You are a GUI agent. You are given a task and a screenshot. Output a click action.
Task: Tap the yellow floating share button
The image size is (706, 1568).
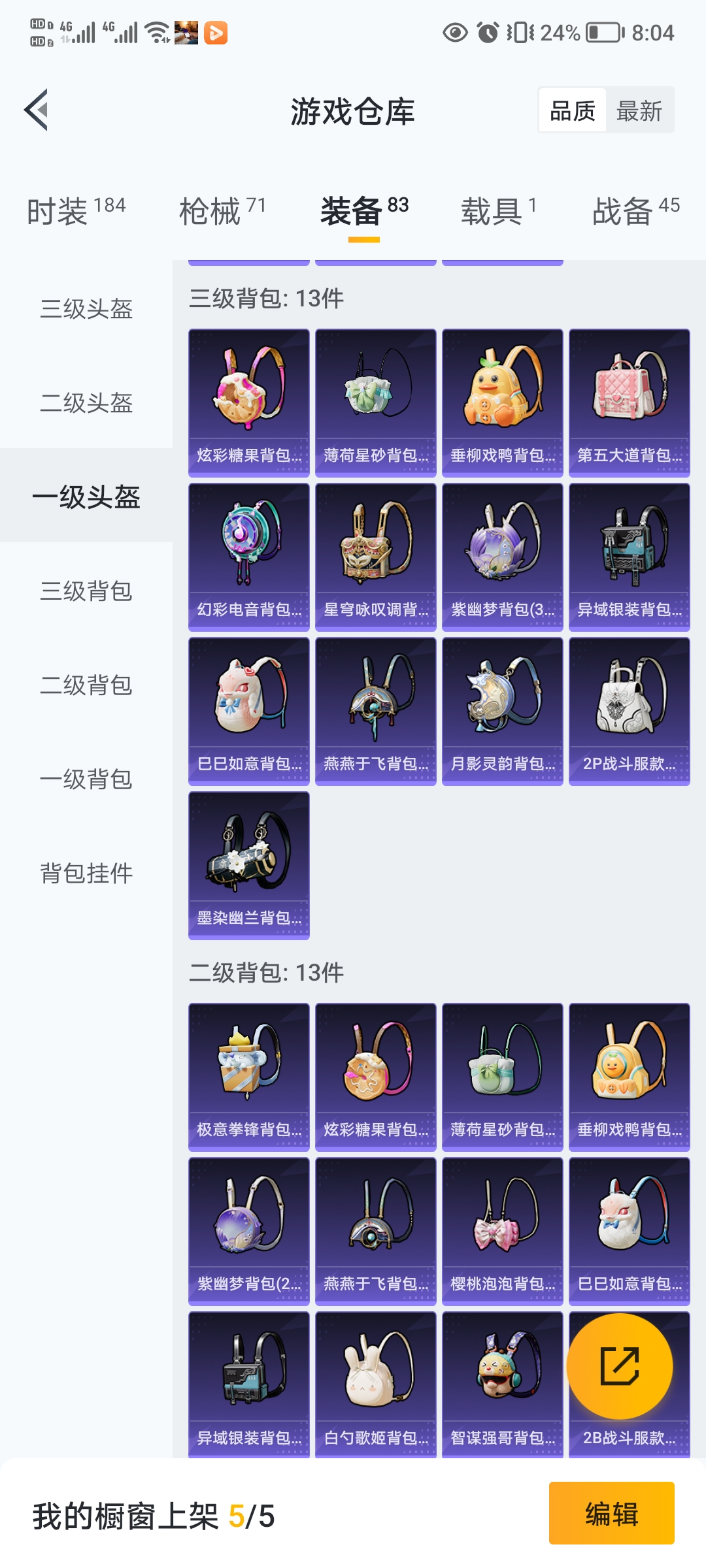click(x=619, y=1366)
